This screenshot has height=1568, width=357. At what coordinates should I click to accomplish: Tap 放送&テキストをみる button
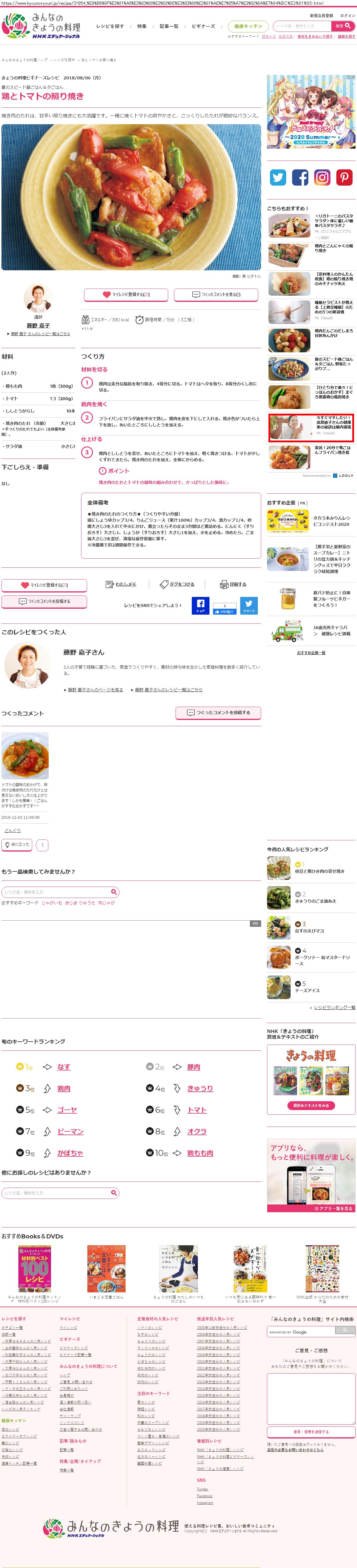click(x=310, y=1105)
